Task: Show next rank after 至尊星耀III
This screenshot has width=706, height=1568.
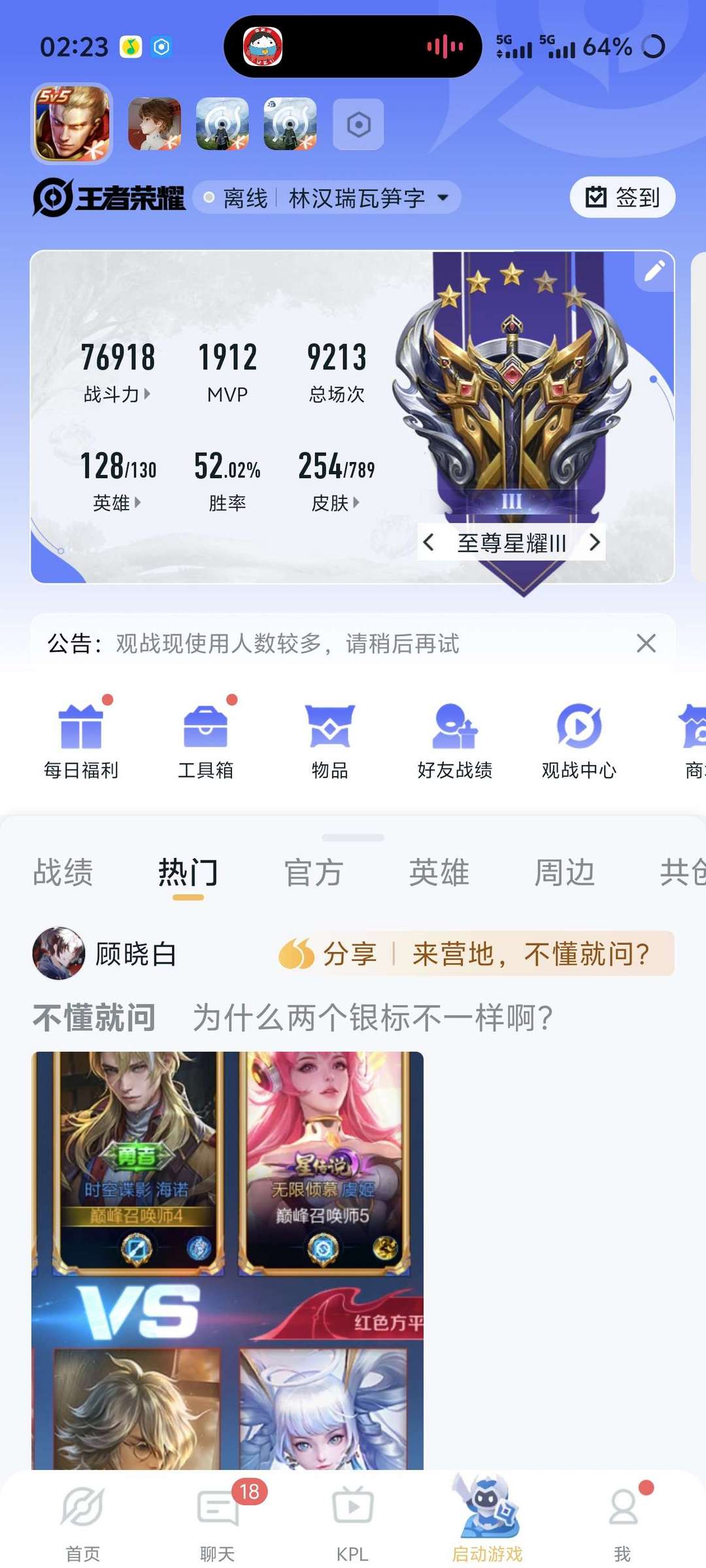Action: pyautogui.click(x=594, y=542)
